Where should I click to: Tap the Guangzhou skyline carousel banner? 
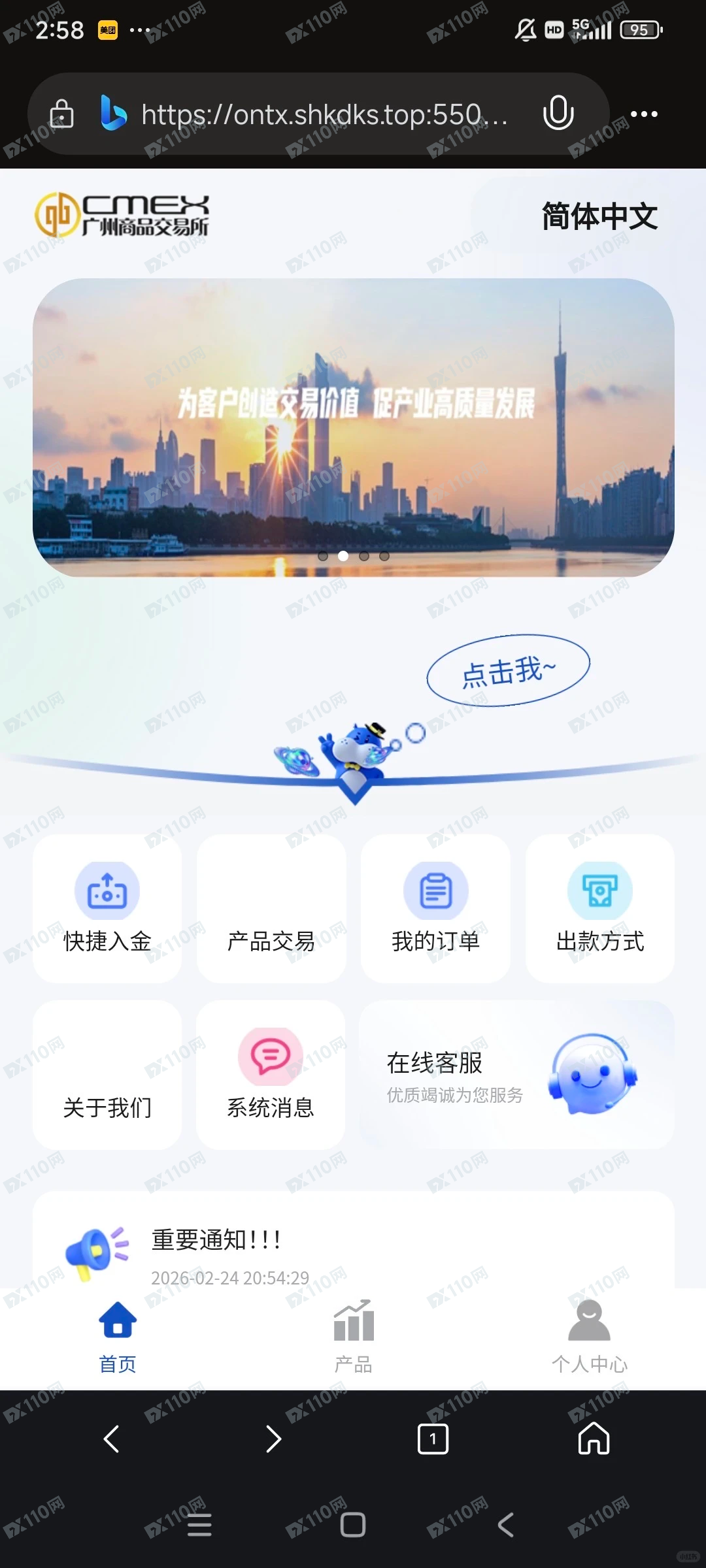pyautogui.click(x=353, y=427)
